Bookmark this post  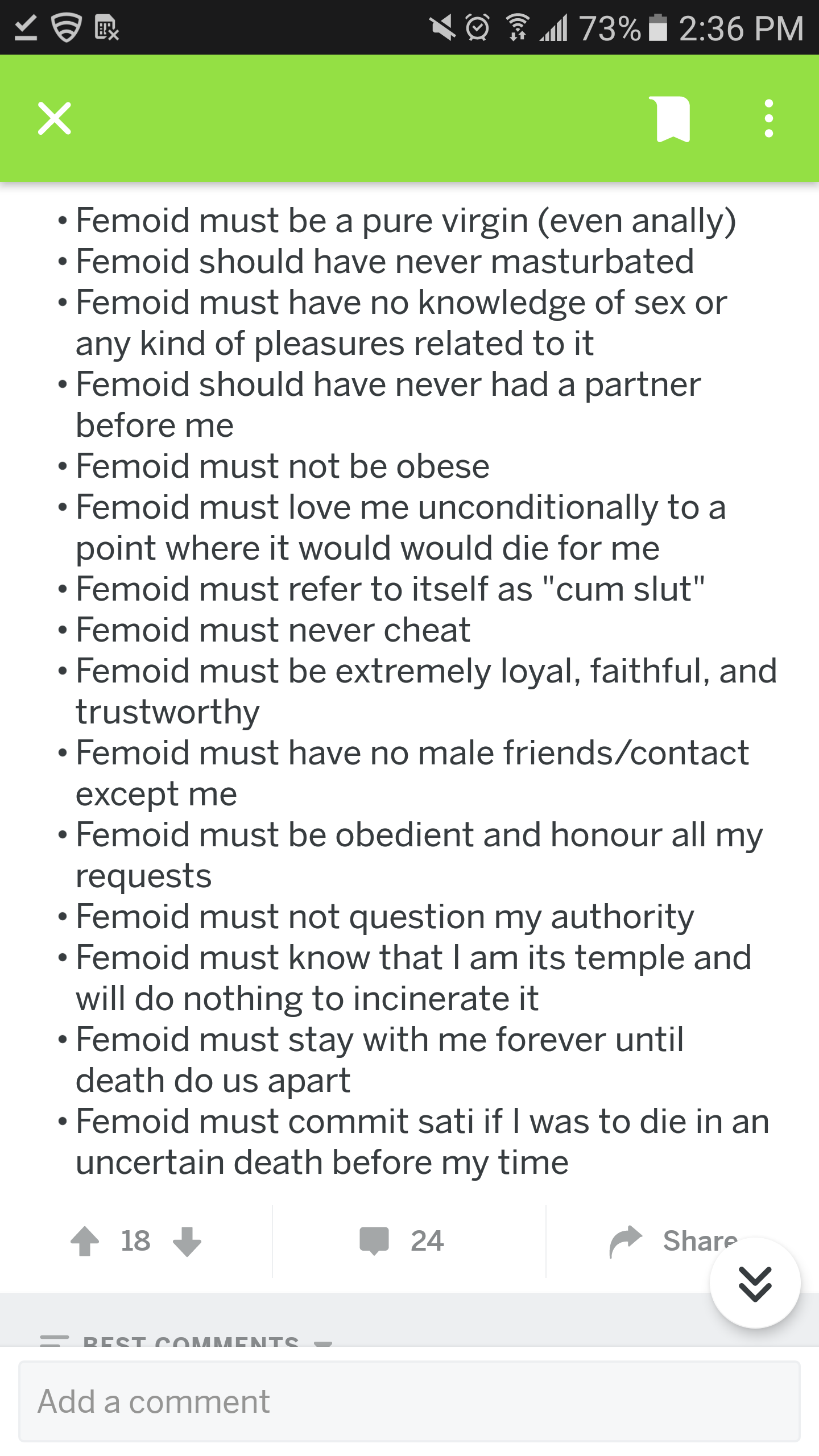(x=673, y=119)
